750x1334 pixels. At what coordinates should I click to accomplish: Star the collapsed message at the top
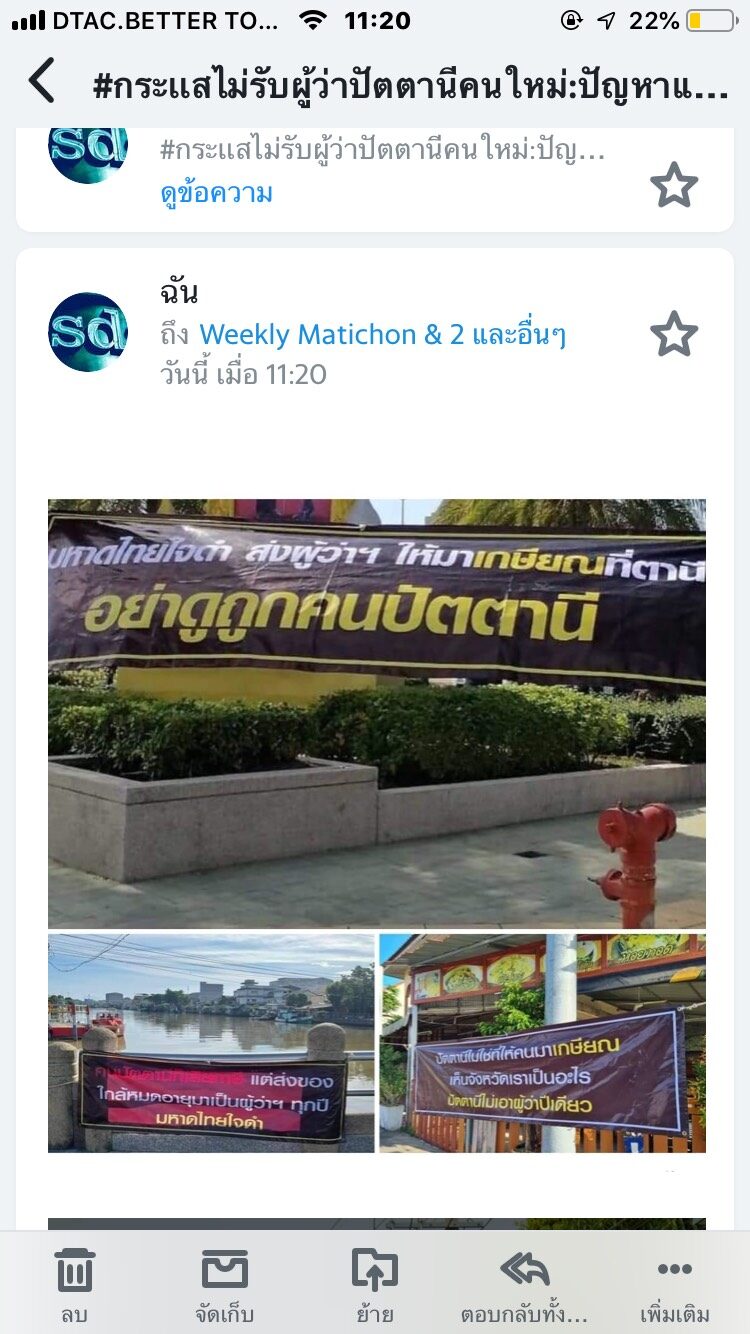click(673, 185)
